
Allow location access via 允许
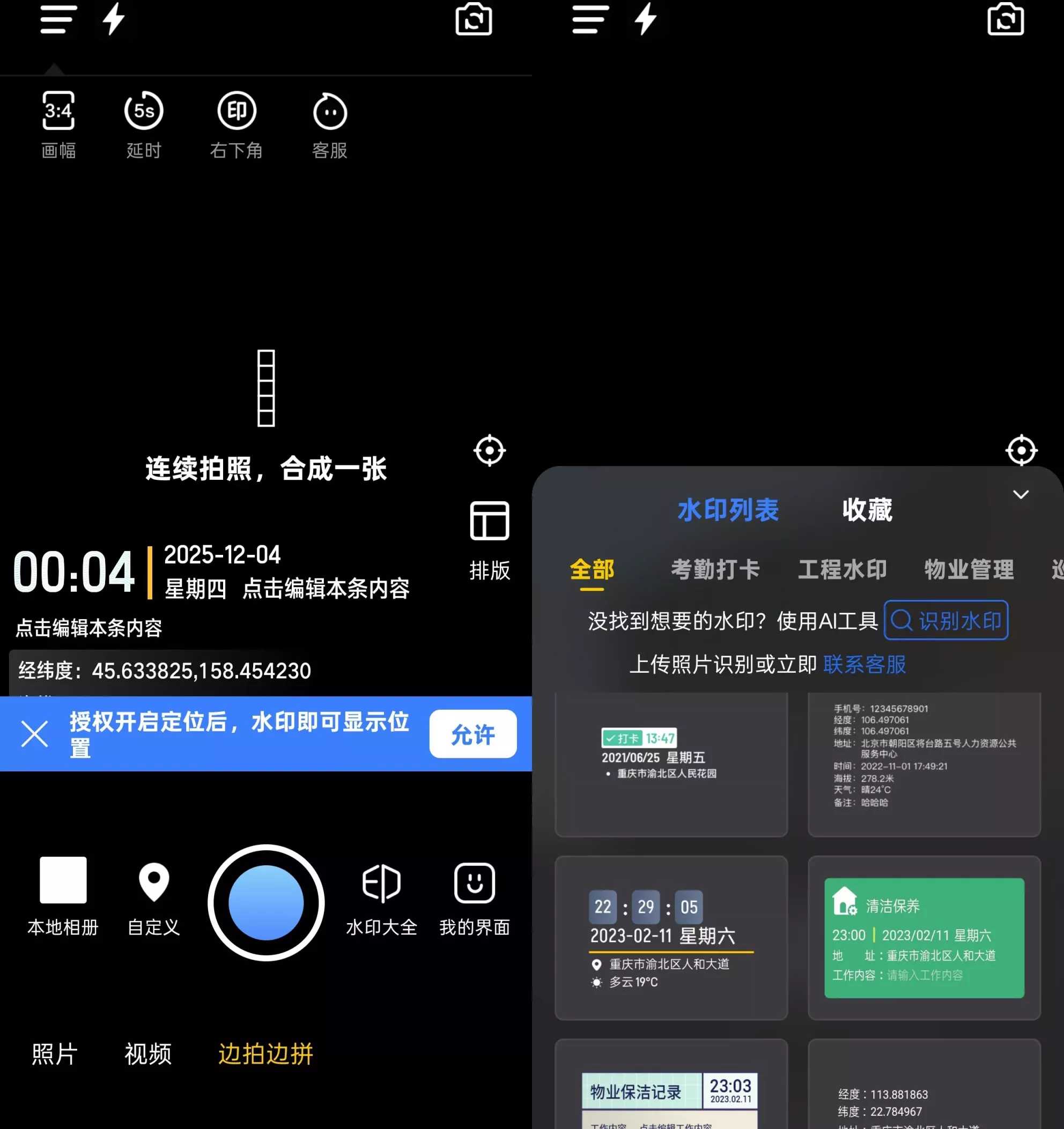472,734
